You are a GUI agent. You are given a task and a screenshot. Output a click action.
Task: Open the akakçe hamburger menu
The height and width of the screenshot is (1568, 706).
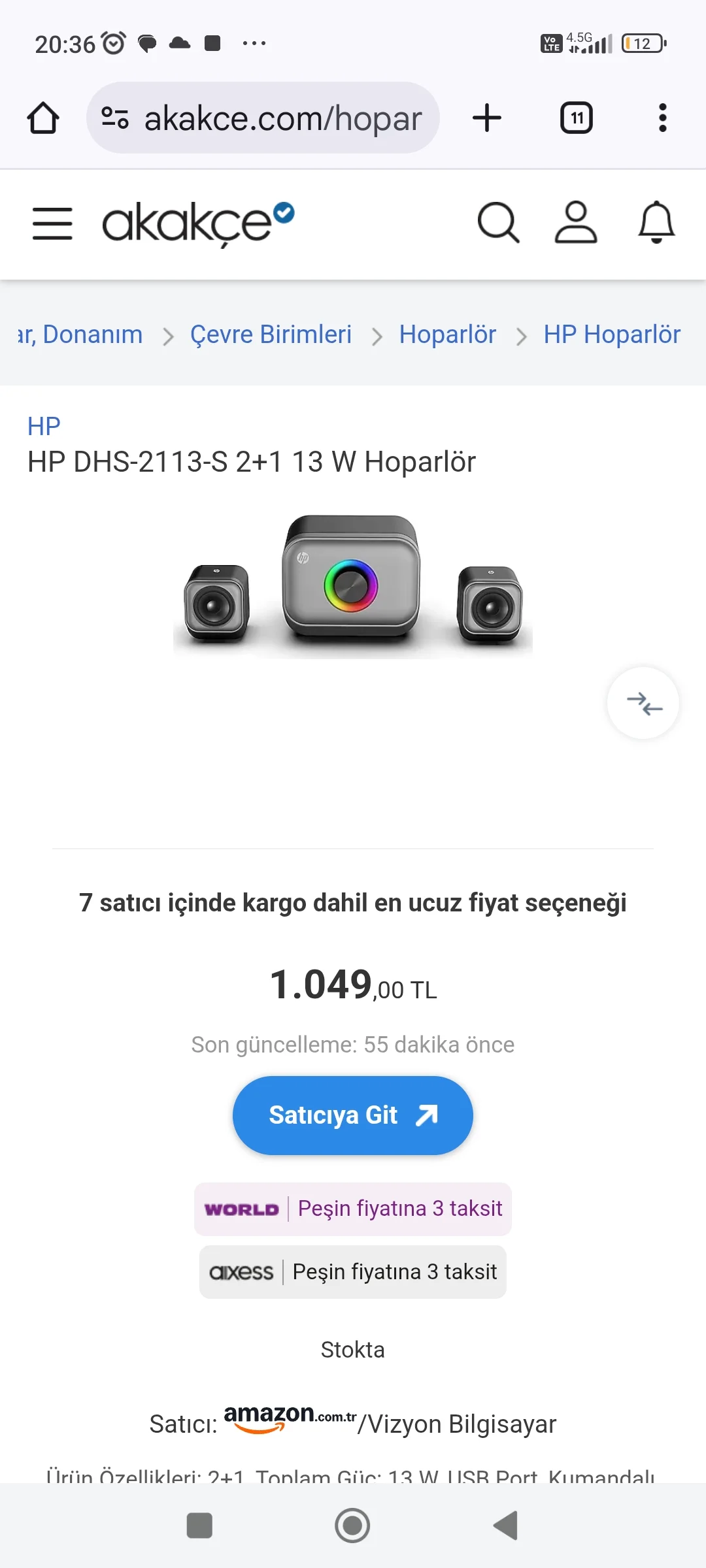point(52,223)
